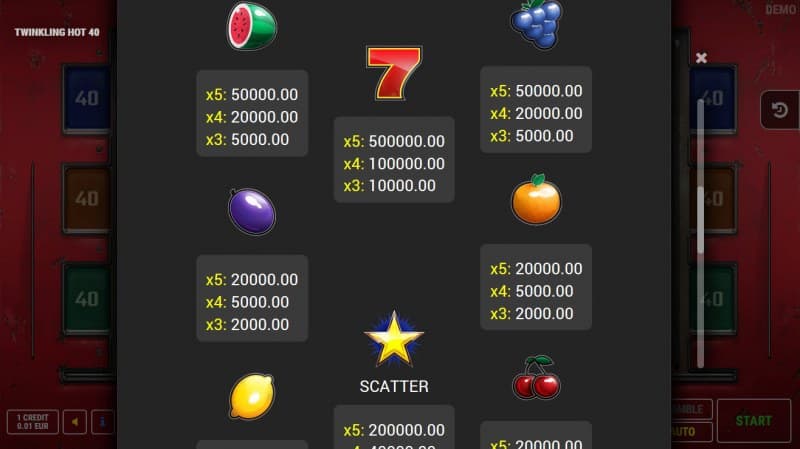800x449 pixels.
Task: Tap the yellow speaker sound icon
Action: coord(75,421)
